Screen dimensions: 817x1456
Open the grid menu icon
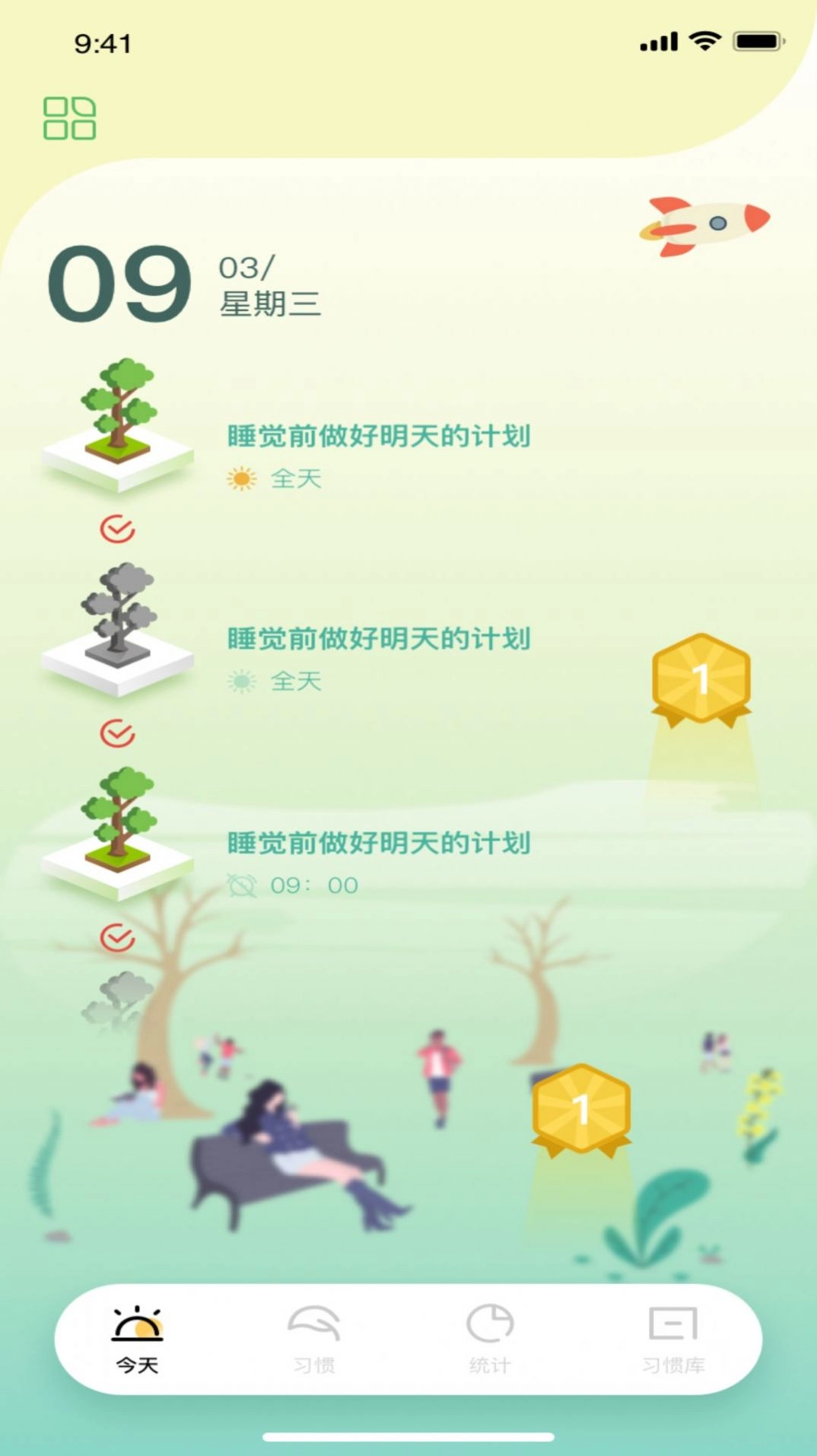(69, 119)
